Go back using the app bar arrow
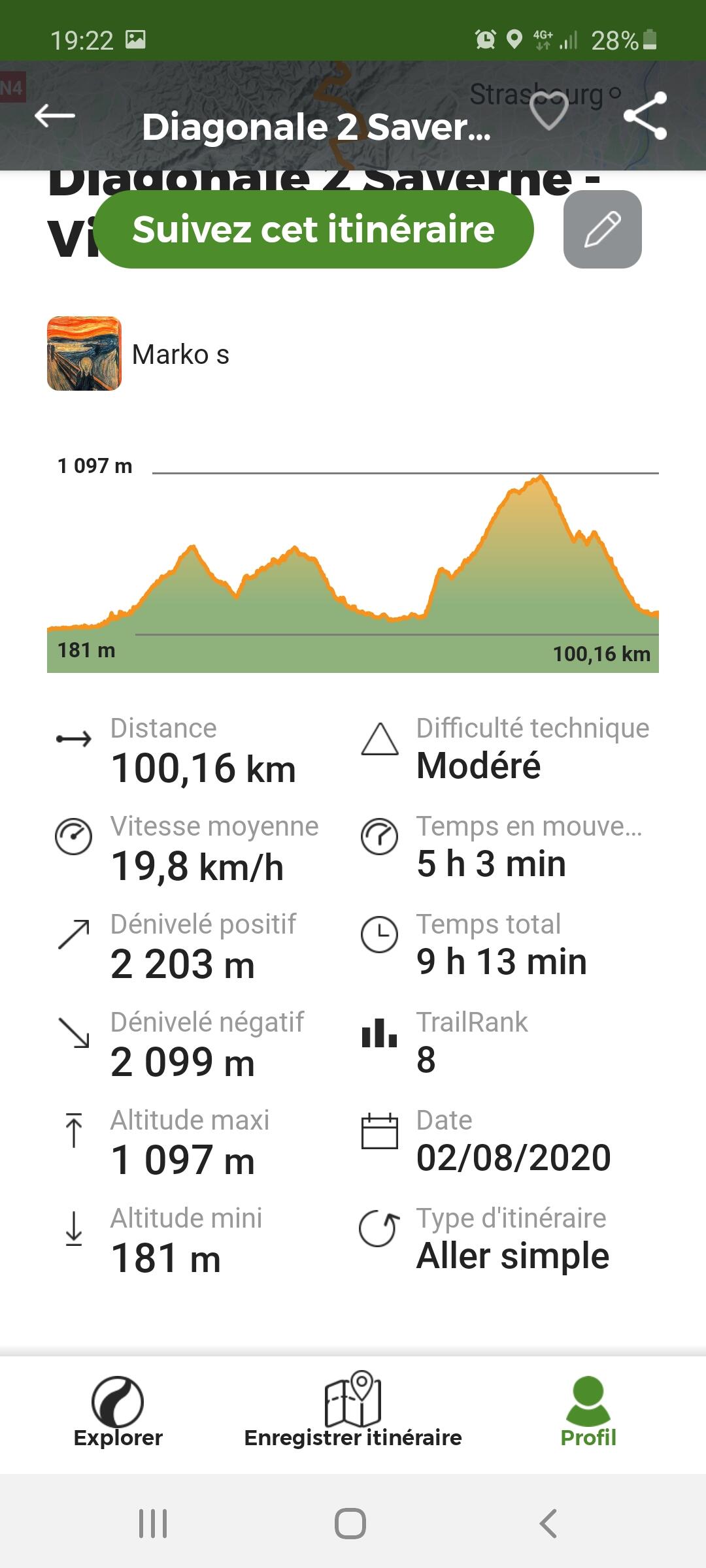 coord(55,116)
